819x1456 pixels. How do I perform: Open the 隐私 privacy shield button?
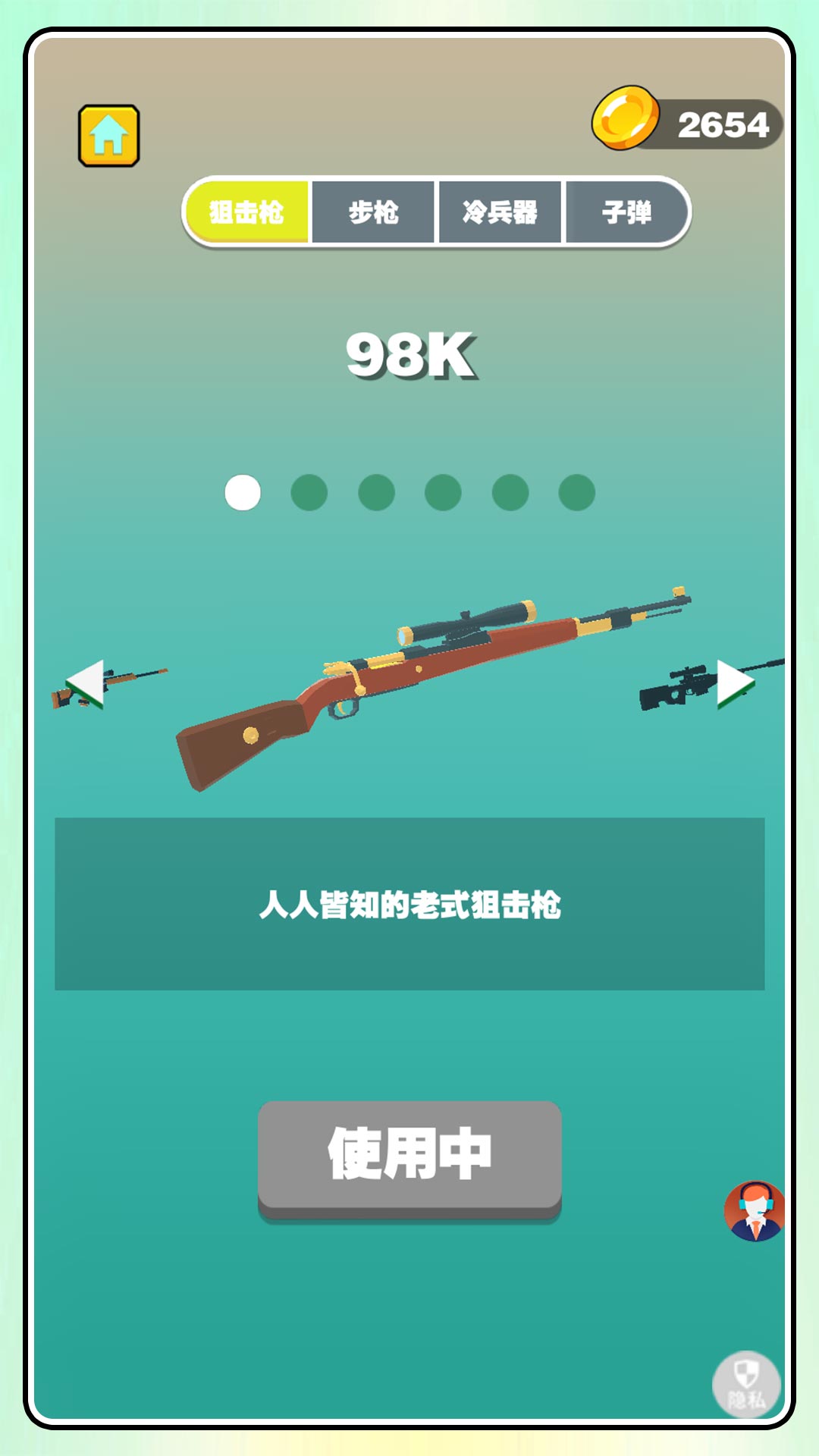pyautogui.click(x=746, y=1383)
